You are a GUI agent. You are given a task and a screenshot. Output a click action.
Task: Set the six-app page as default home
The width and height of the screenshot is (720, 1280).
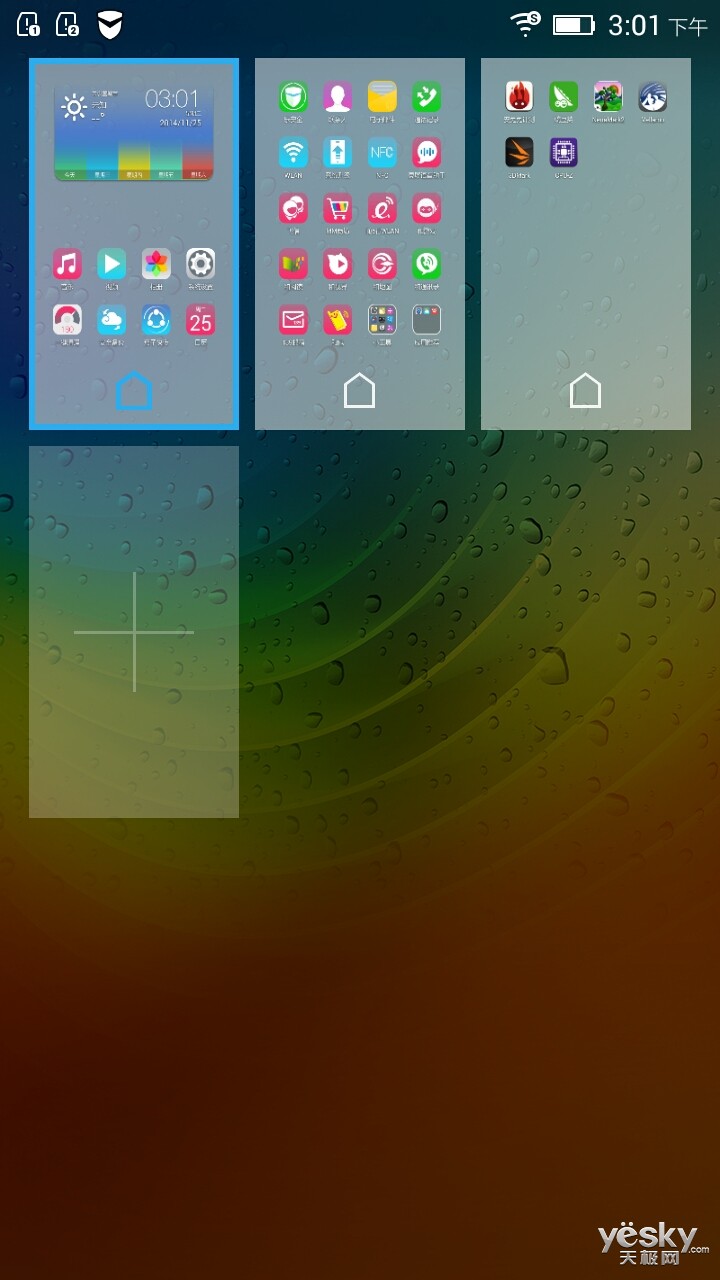[586, 391]
